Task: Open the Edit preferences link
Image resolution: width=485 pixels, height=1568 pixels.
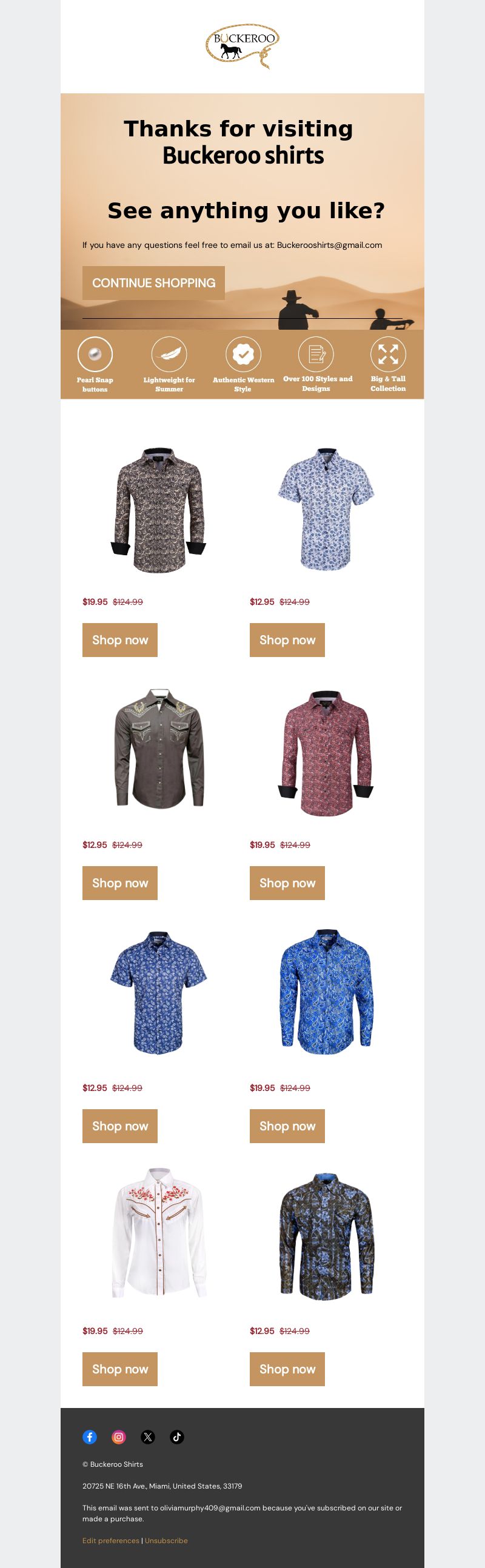Action: [x=111, y=1540]
